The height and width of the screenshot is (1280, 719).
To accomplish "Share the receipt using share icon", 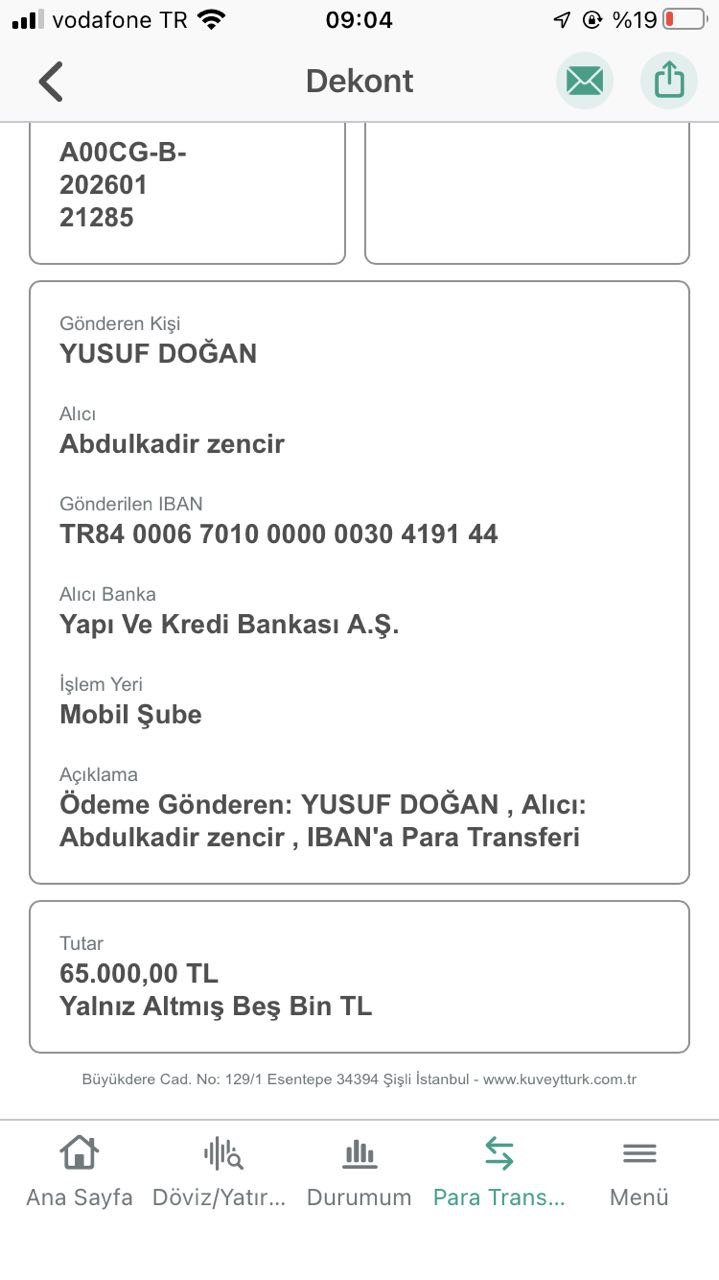I will click(x=669, y=81).
